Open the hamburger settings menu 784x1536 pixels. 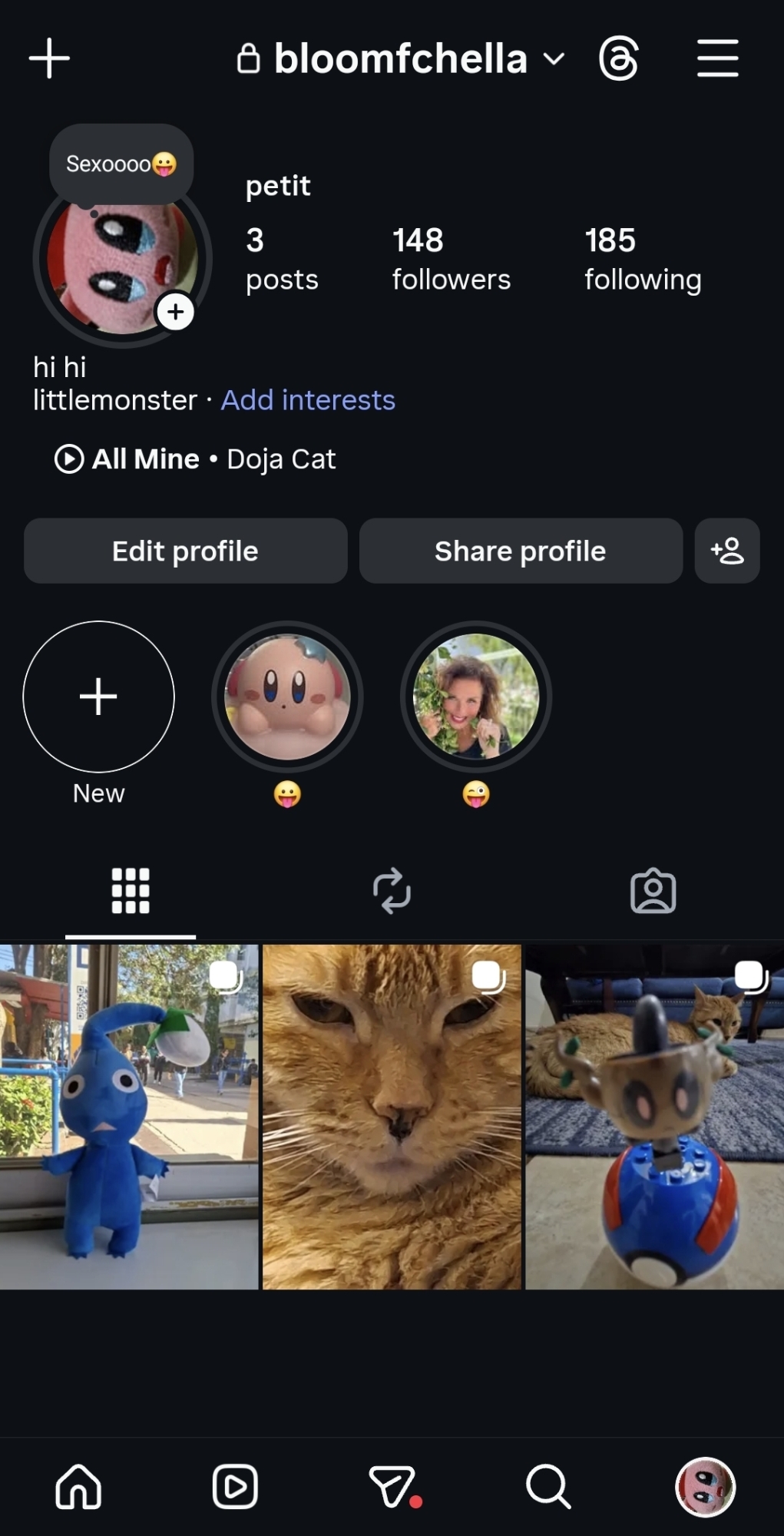[x=717, y=58]
